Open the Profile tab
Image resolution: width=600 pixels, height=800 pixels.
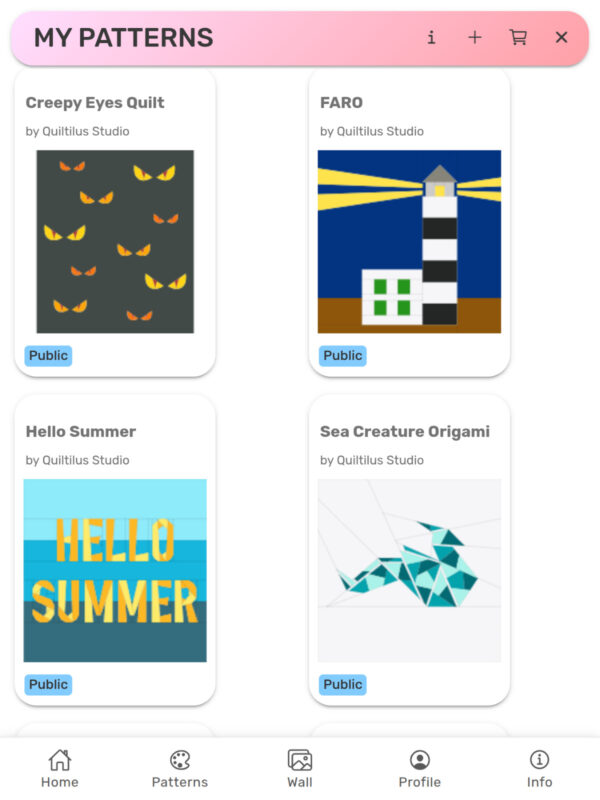coord(420,769)
